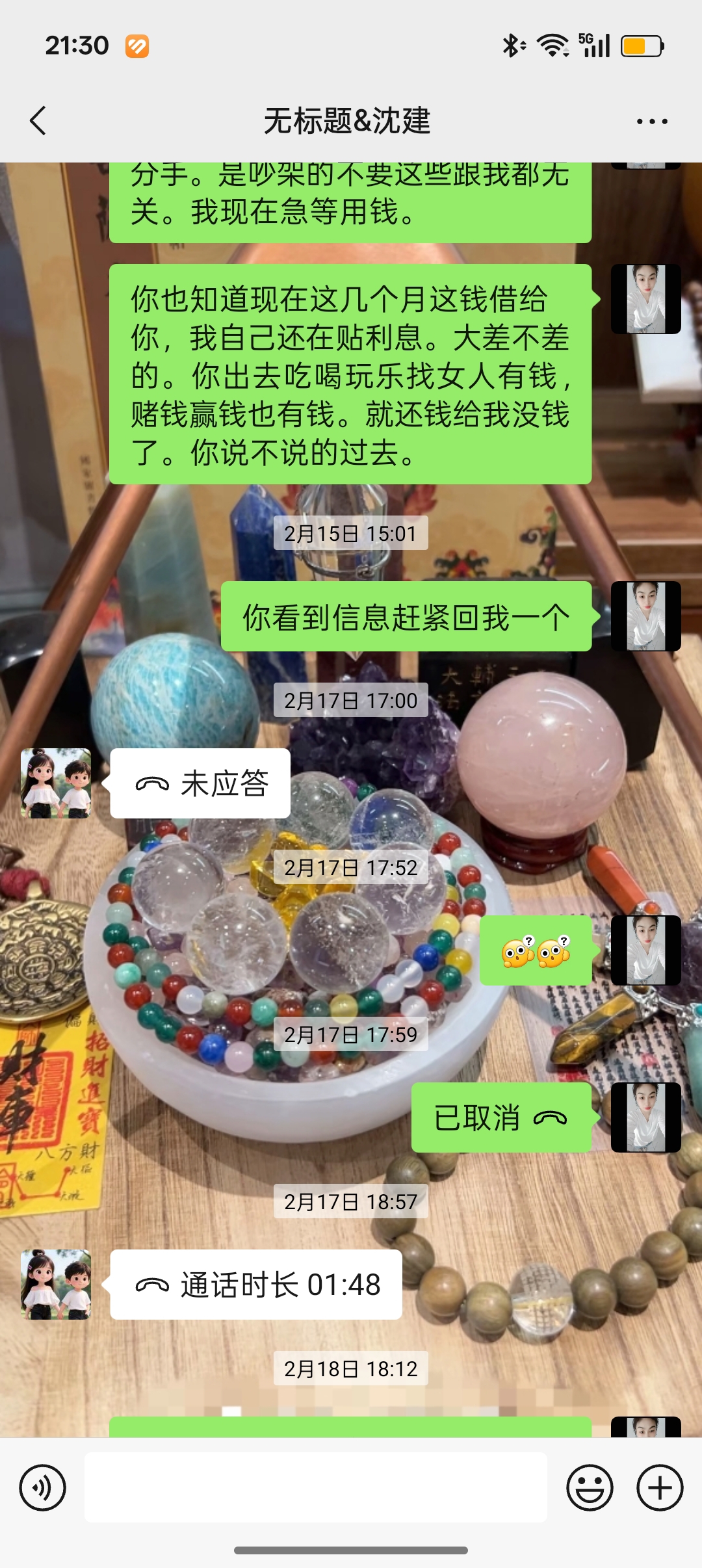Go back from the chat
This screenshot has height=1568, width=702.
point(38,121)
